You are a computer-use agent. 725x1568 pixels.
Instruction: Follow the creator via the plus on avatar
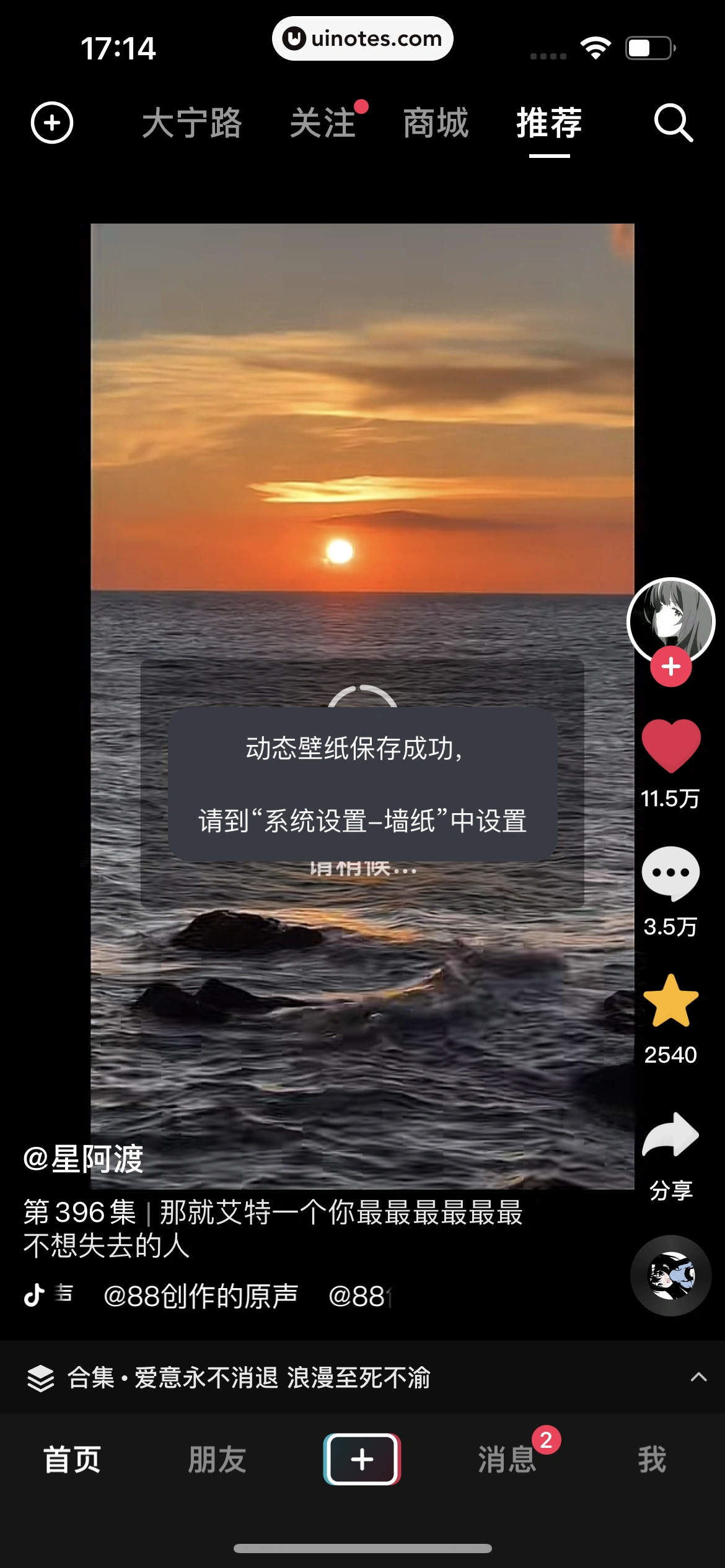(671, 667)
